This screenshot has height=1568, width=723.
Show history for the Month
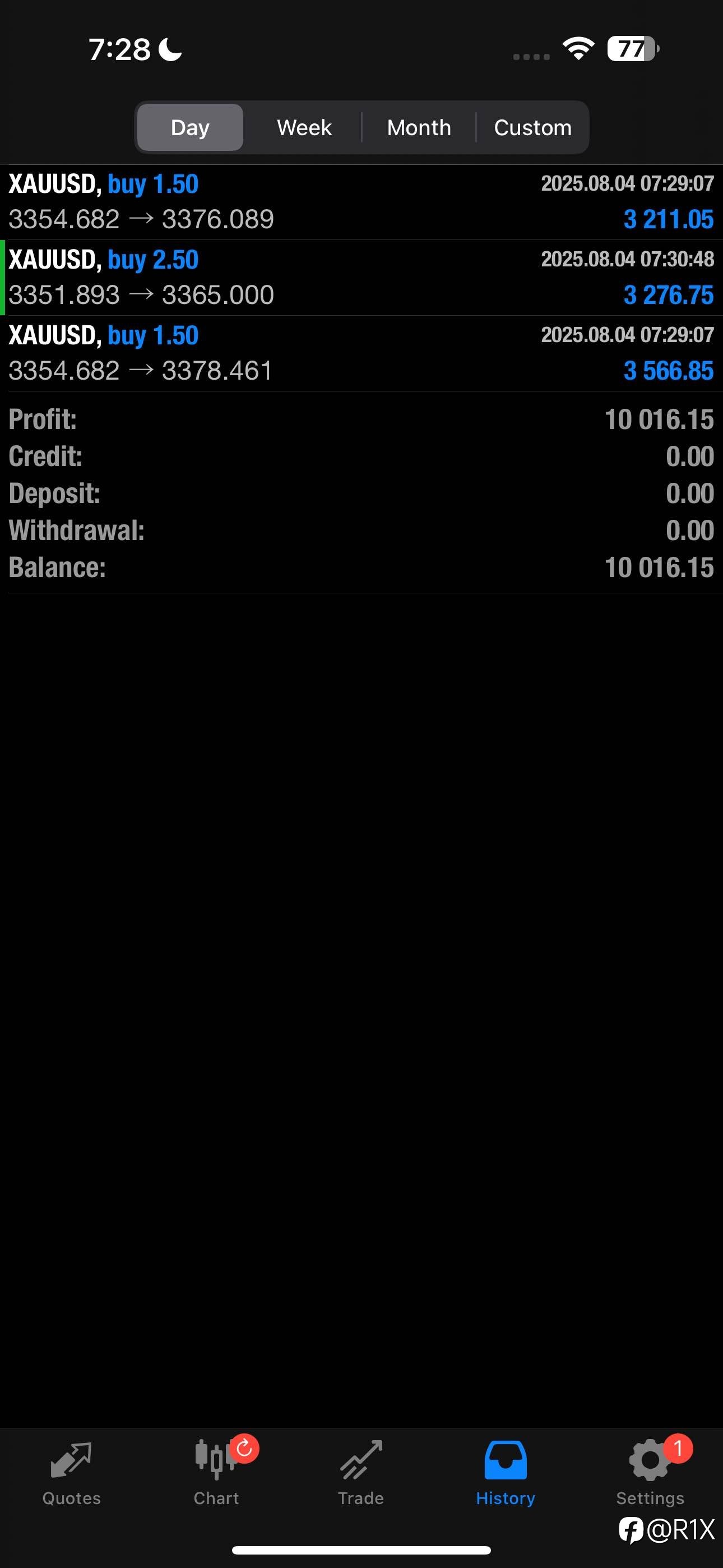(x=419, y=127)
